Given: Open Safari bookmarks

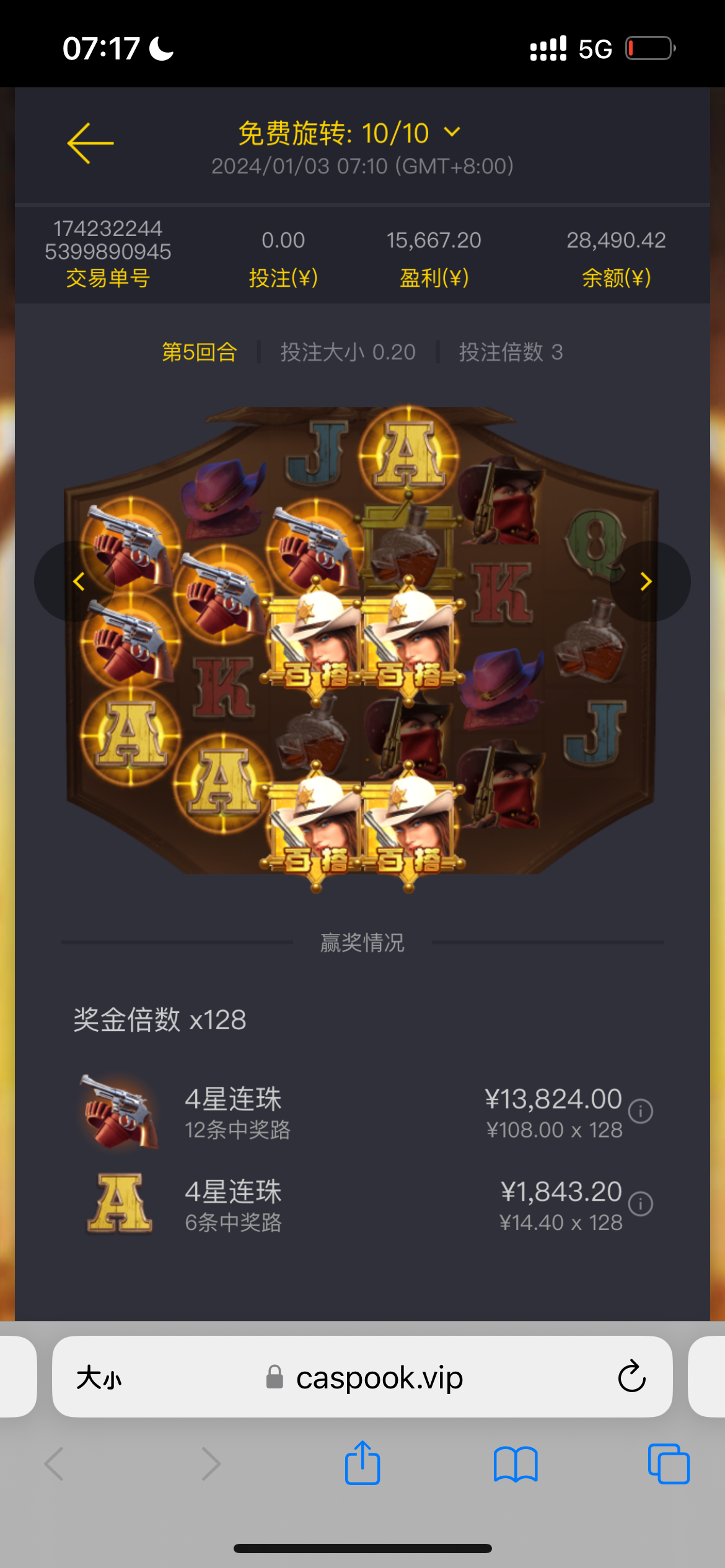Looking at the screenshot, I should click(x=516, y=1464).
